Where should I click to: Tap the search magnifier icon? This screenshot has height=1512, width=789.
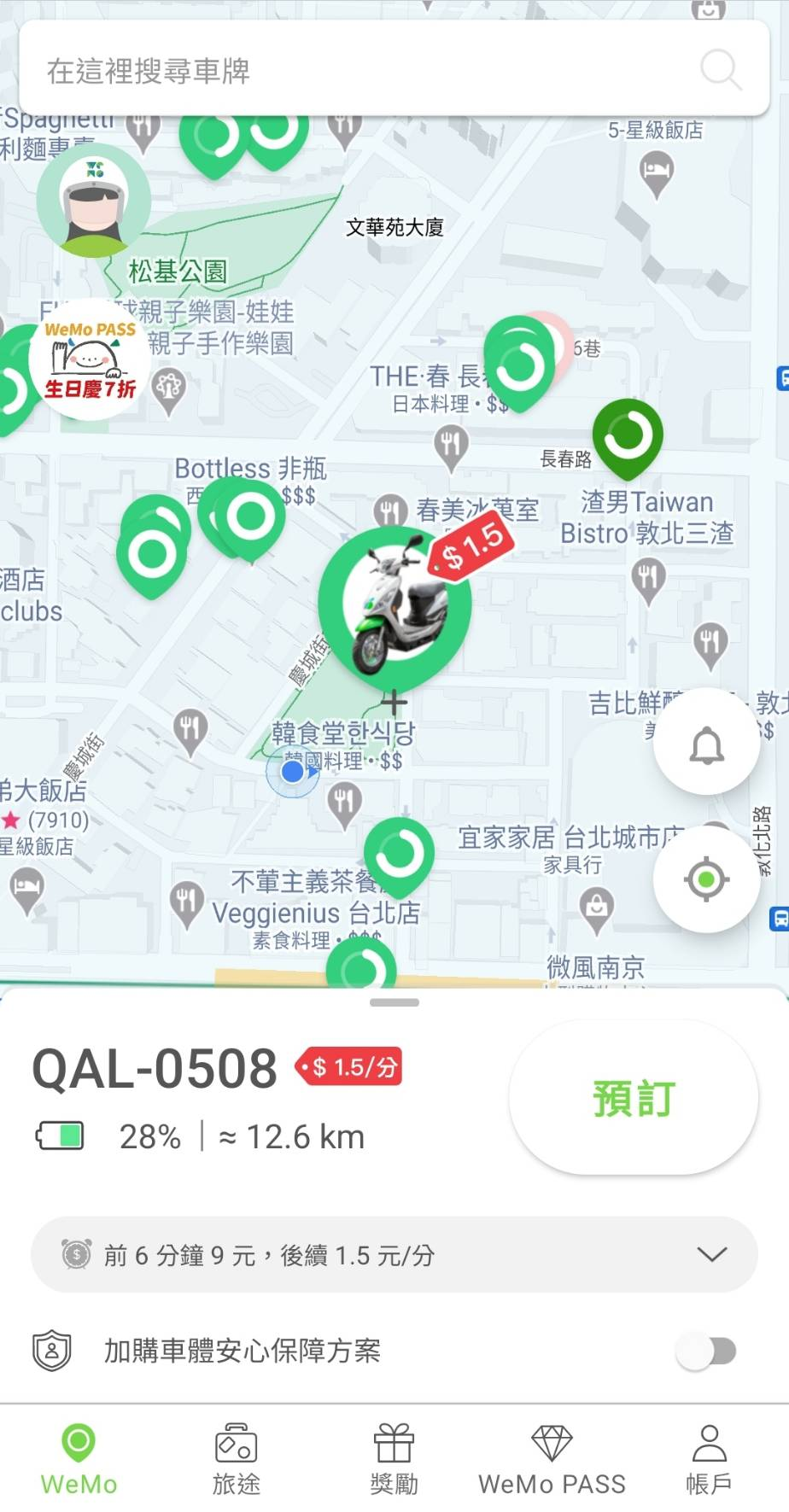click(720, 69)
